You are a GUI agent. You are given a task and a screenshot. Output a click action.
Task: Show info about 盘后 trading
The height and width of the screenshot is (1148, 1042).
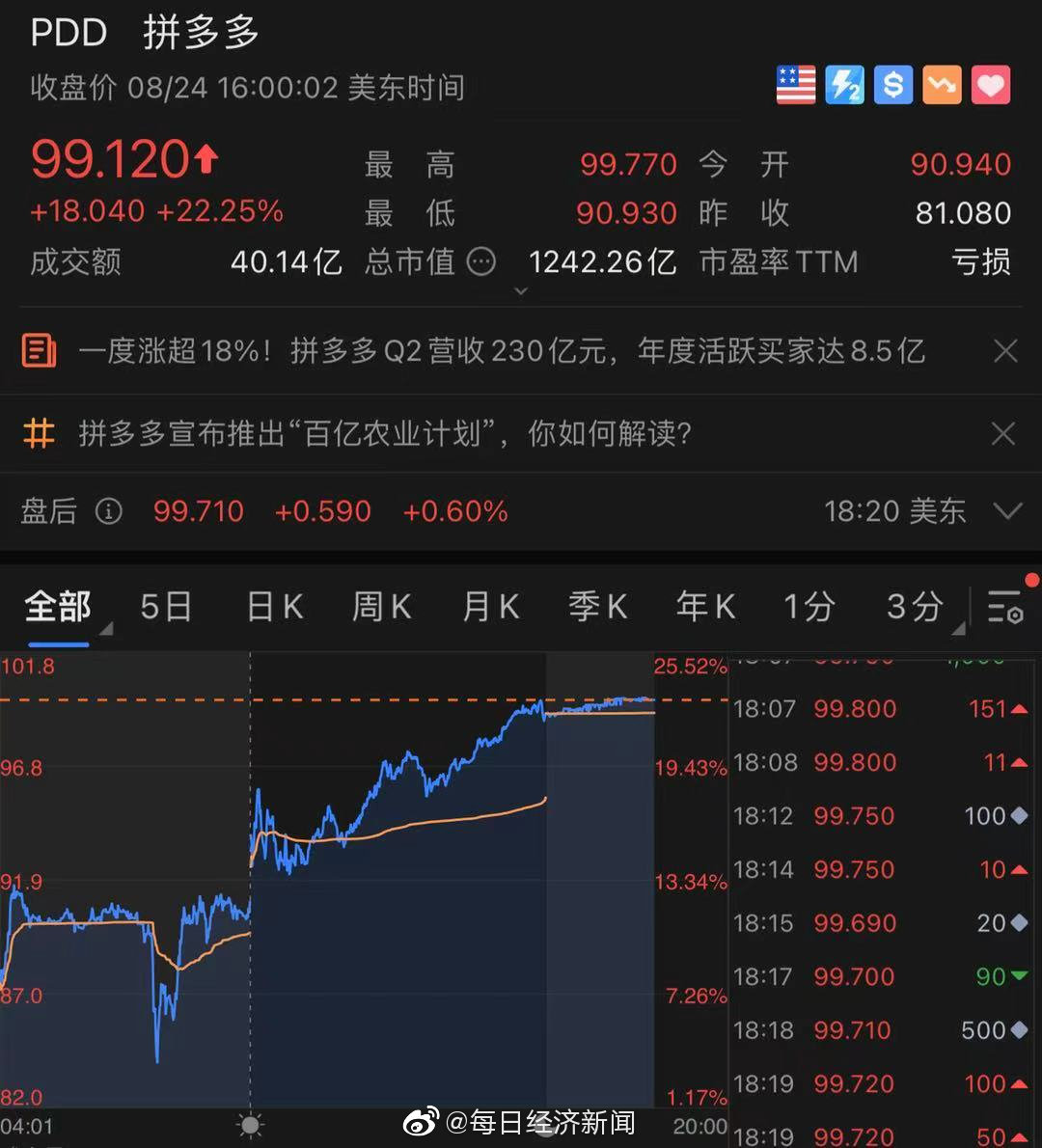(x=109, y=511)
